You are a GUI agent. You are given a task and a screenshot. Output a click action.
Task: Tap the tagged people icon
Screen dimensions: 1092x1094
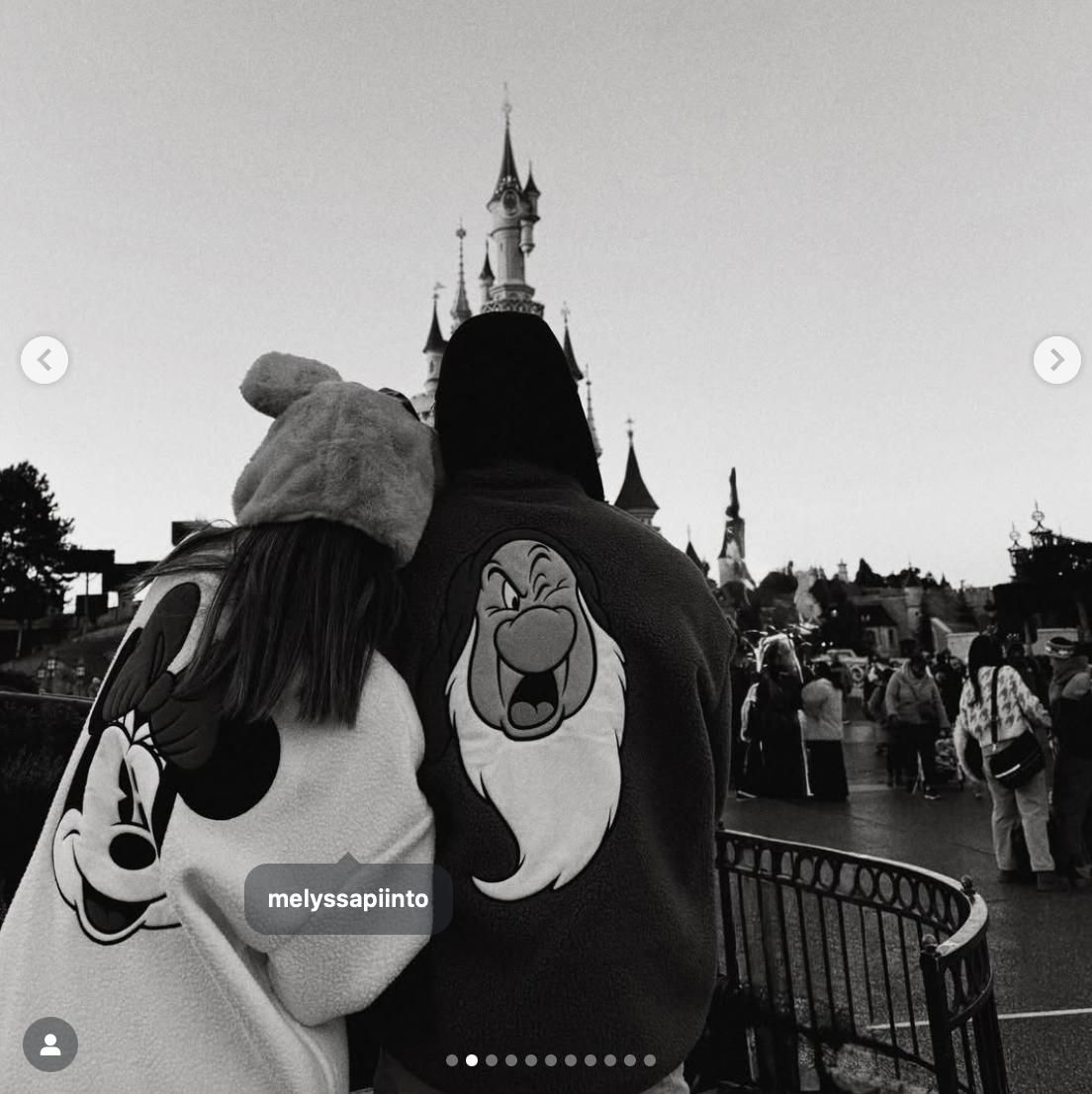[50, 1044]
